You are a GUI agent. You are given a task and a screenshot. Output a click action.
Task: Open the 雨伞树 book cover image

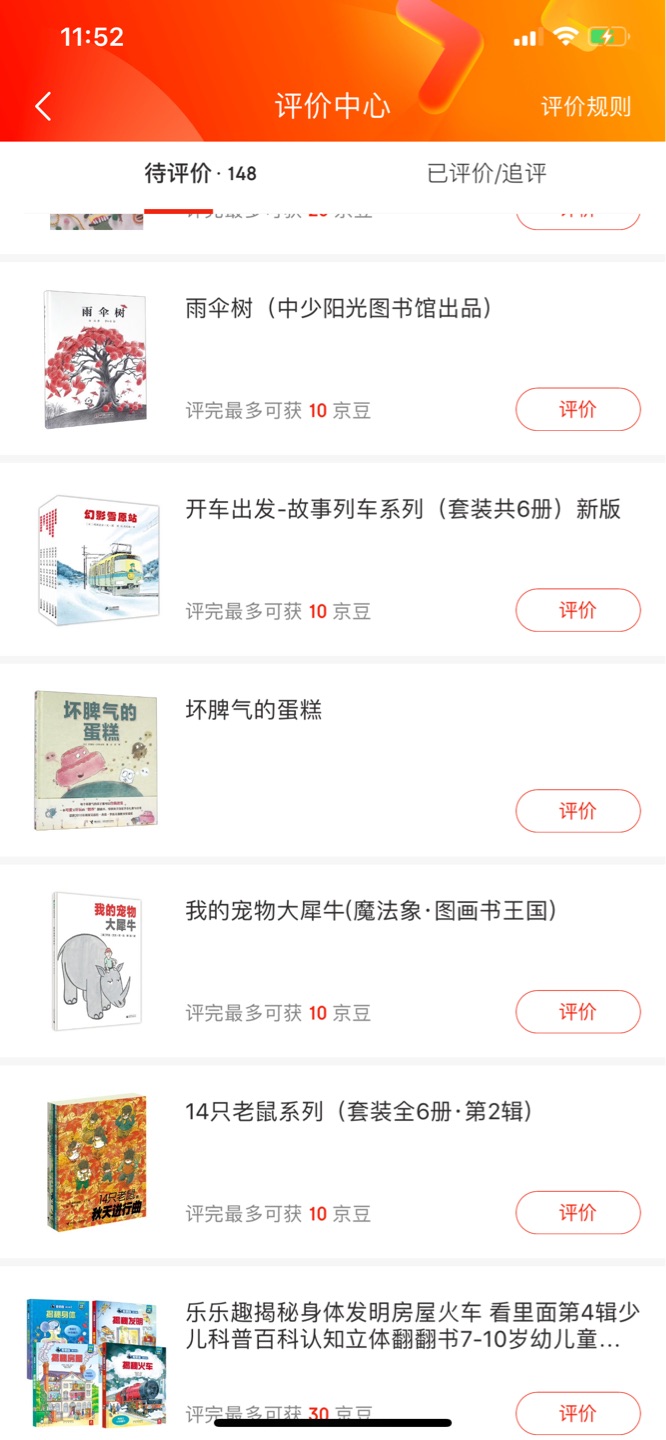click(x=95, y=360)
